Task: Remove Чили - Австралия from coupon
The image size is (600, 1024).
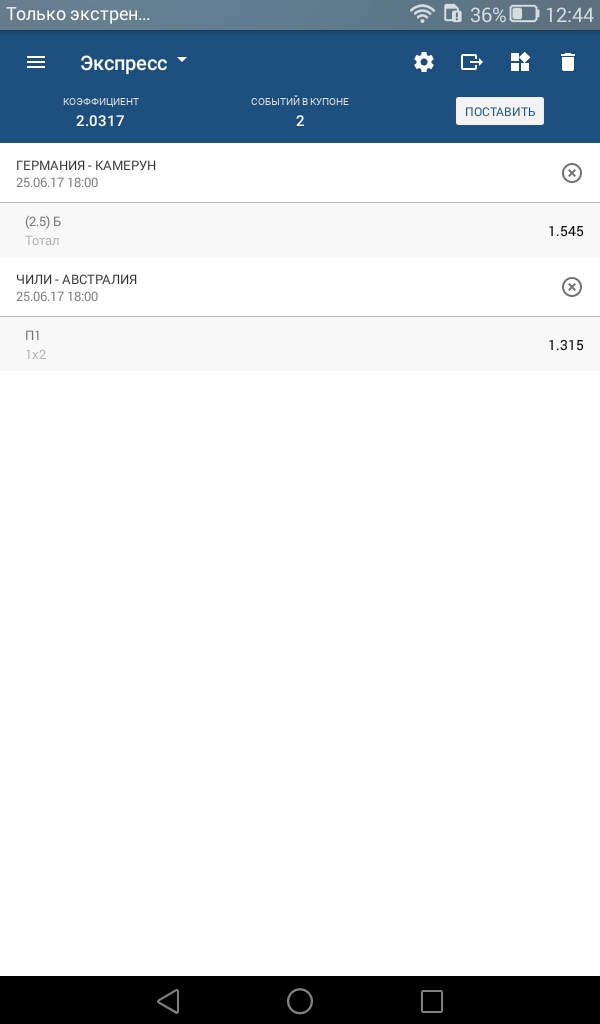Action: click(571, 287)
